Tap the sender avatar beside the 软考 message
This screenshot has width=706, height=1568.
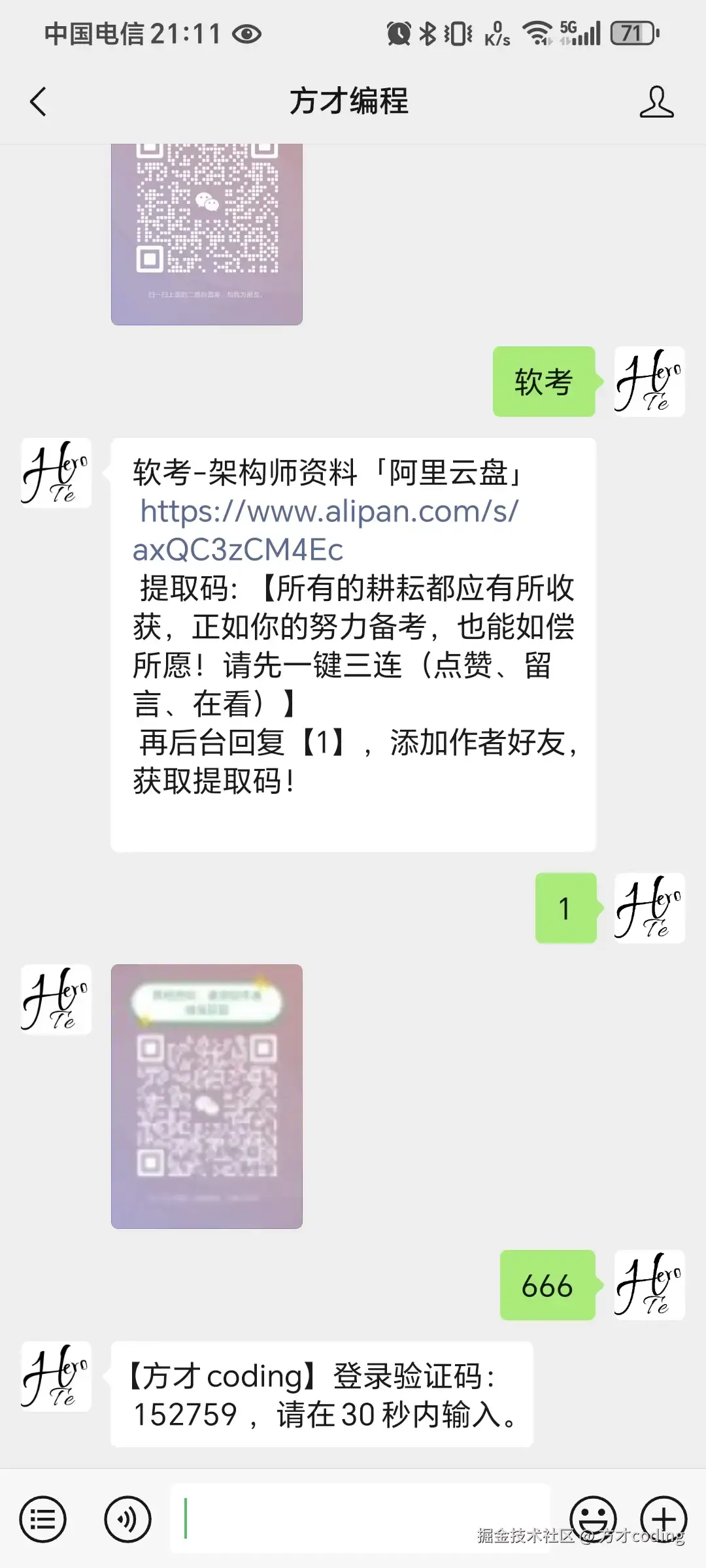click(649, 382)
